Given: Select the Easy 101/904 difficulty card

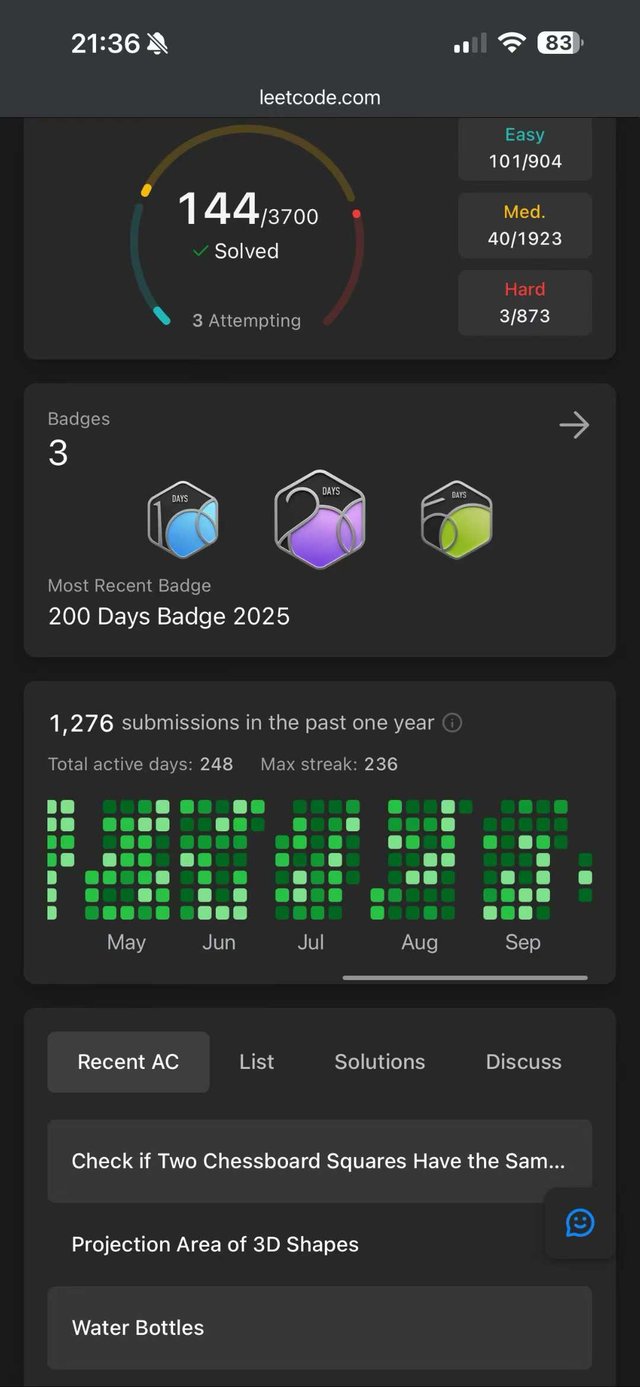Looking at the screenshot, I should click(524, 148).
